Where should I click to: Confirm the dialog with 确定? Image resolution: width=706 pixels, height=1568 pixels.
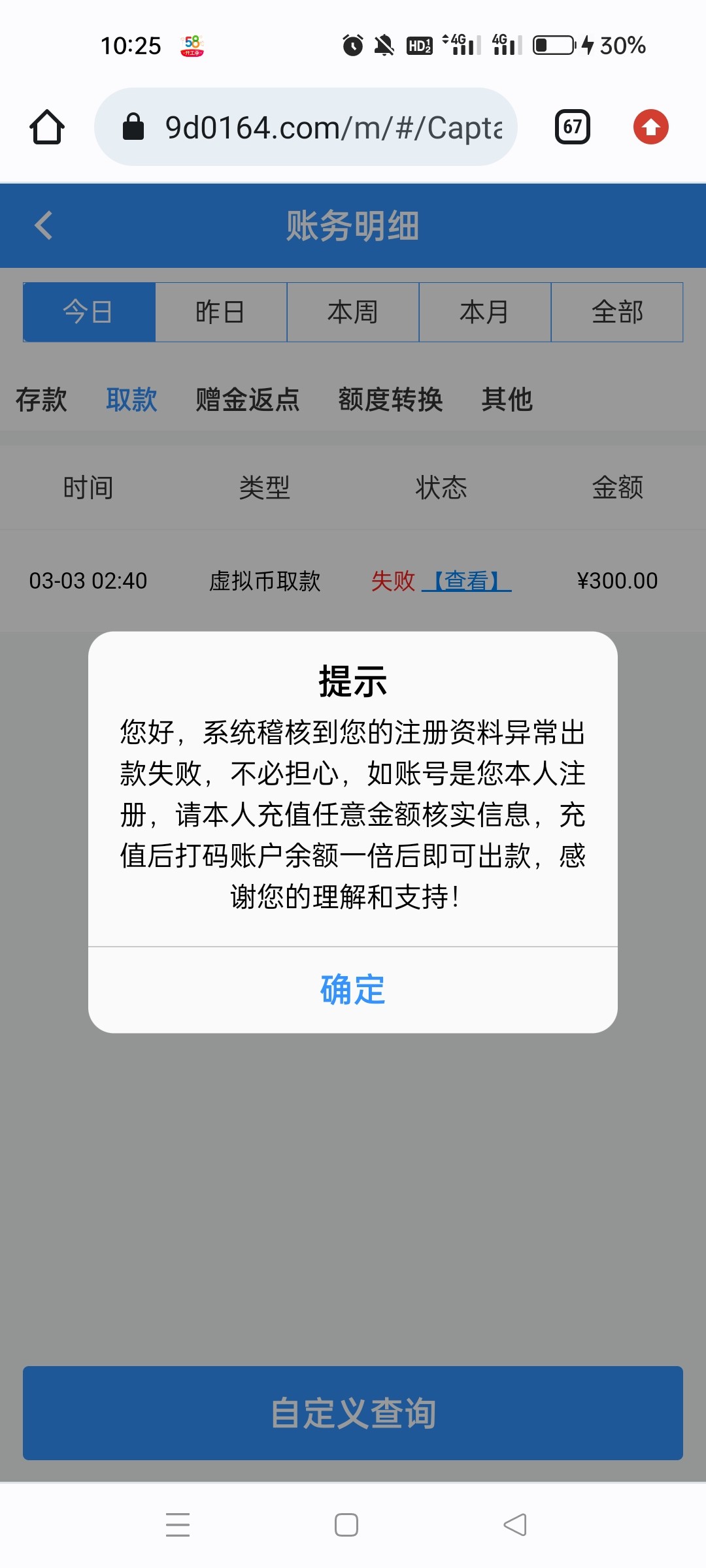click(x=353, y=989)
